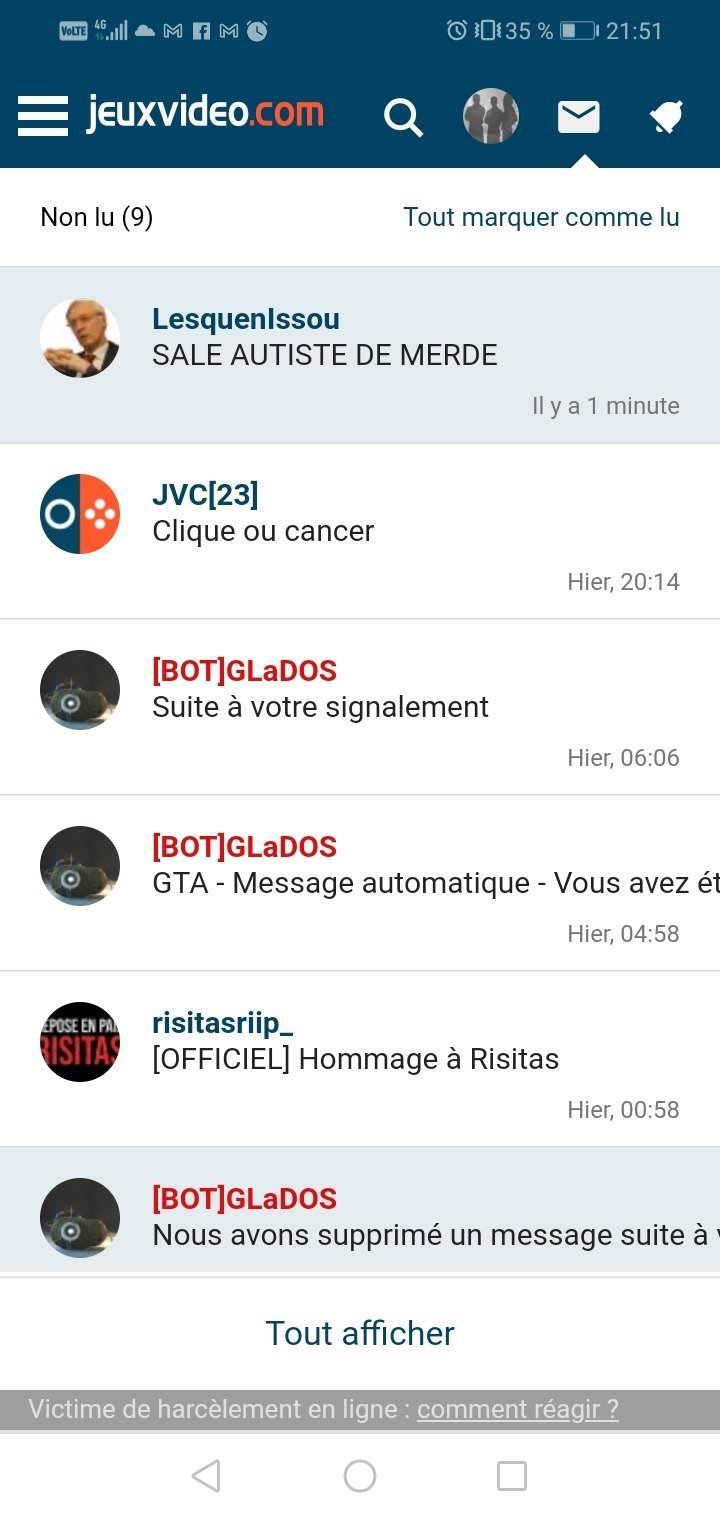Screen dimensions: 720x1520
Task: Open risitasriip_ Hommage à Risitas message
Action: tap(360, 1060)
